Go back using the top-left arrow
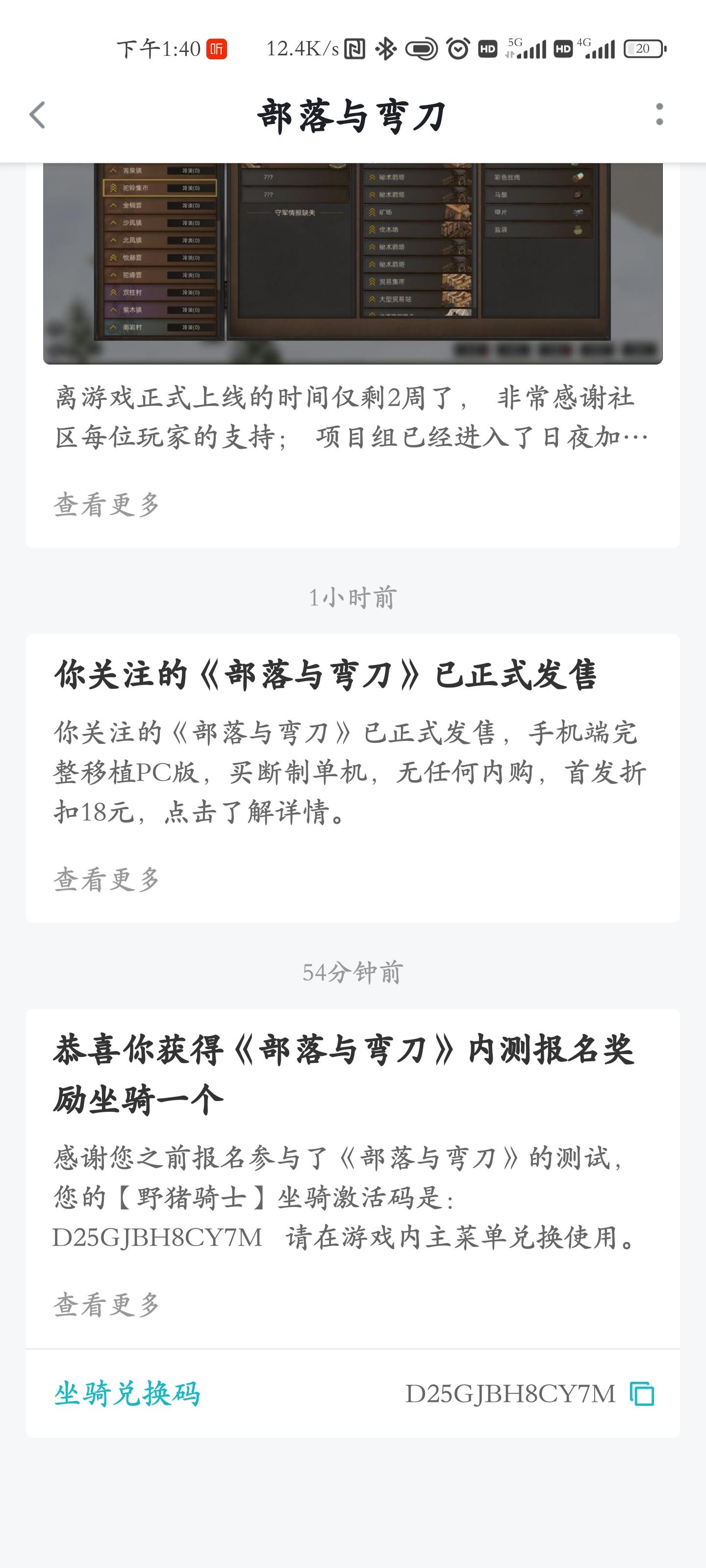The height and width of the screenshot is (1568, 706). click(38, 115)
